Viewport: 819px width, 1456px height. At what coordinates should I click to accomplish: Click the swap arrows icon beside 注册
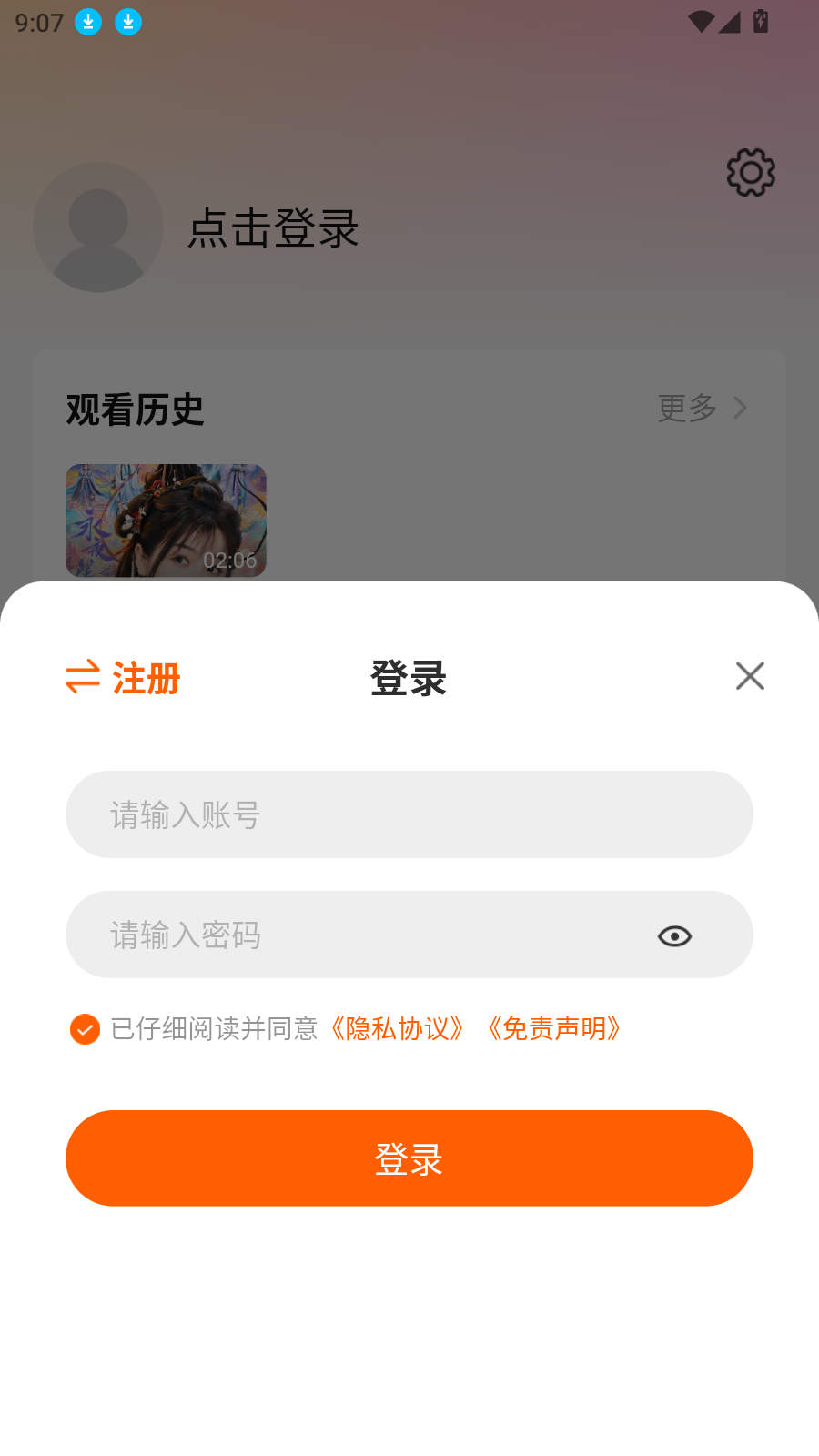coord(80,677)
